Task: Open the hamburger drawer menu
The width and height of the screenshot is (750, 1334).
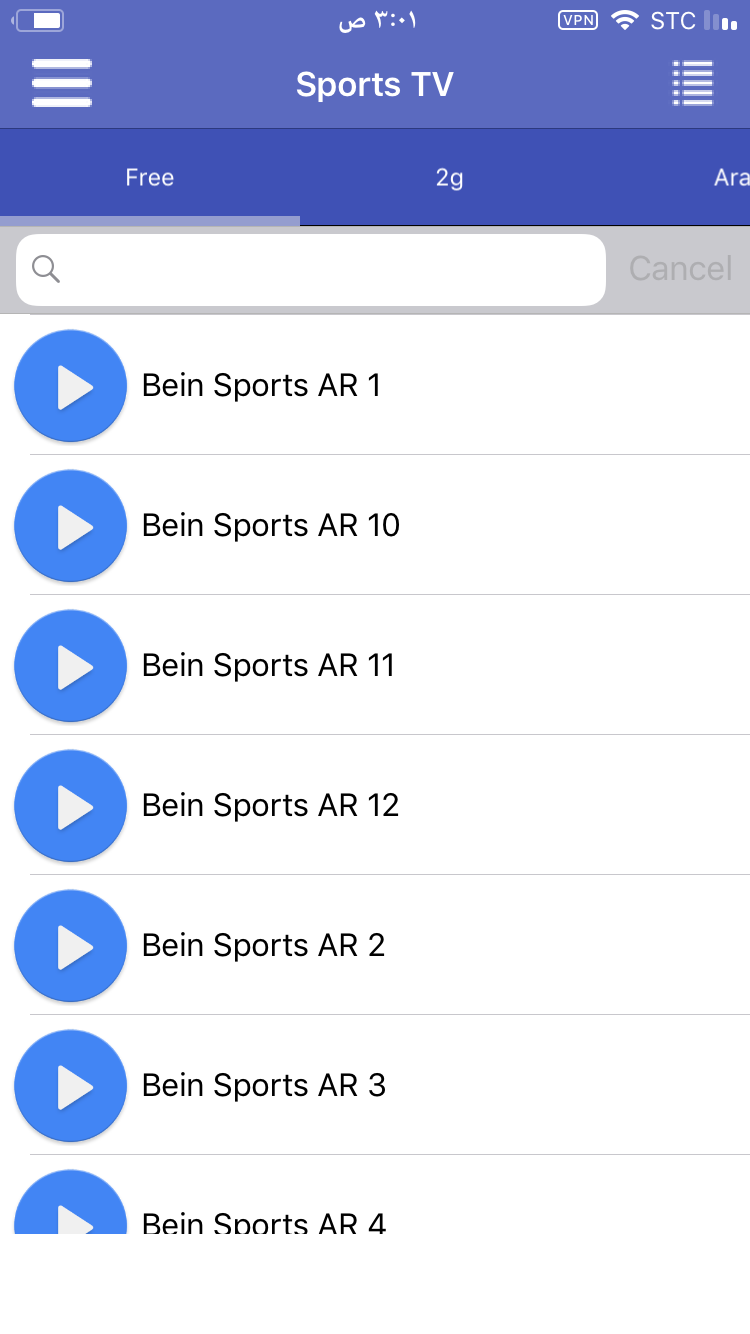Action: click(x=62, y=83)
